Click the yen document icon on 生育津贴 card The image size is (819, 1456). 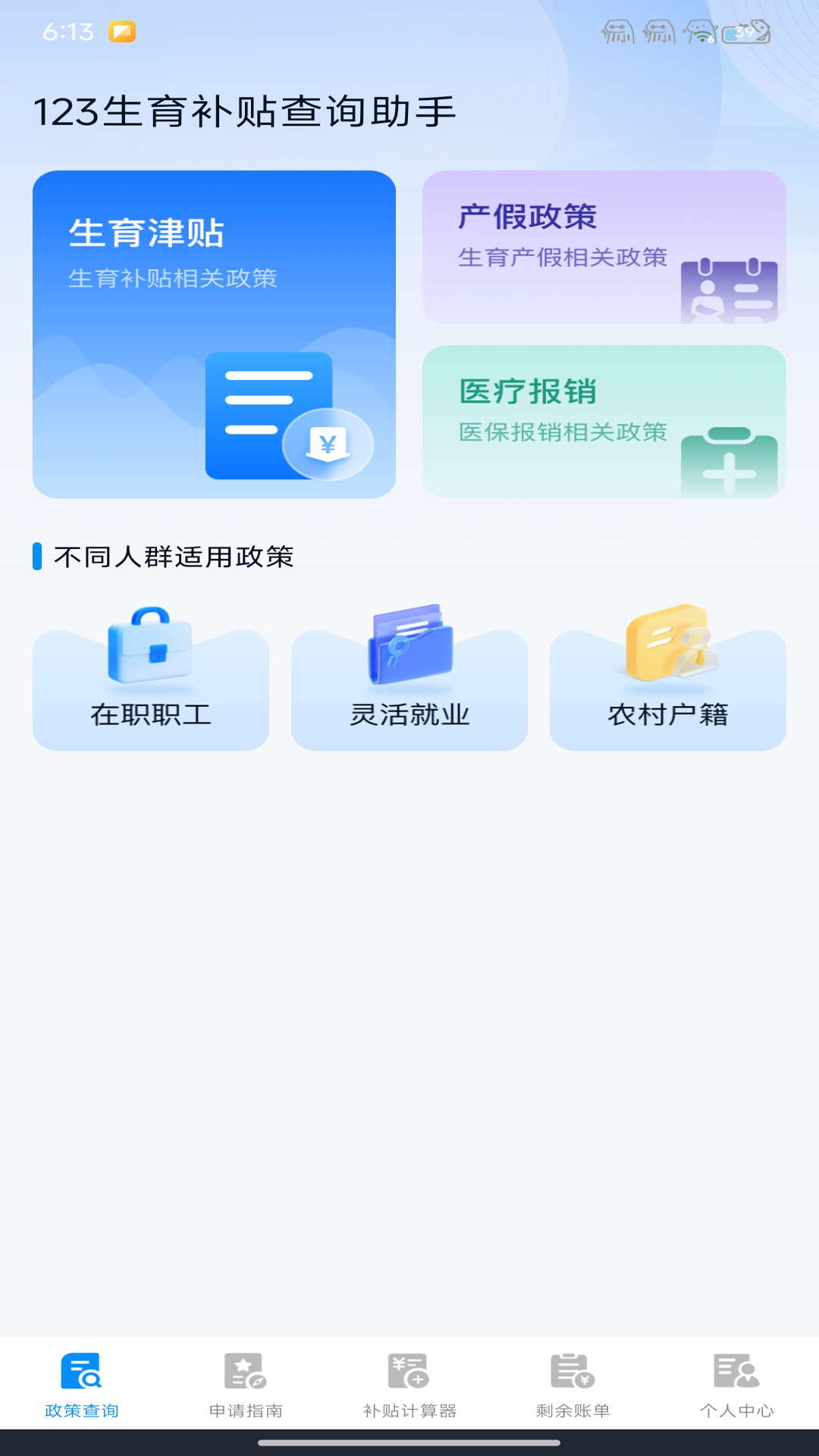(x=281, y=417)
